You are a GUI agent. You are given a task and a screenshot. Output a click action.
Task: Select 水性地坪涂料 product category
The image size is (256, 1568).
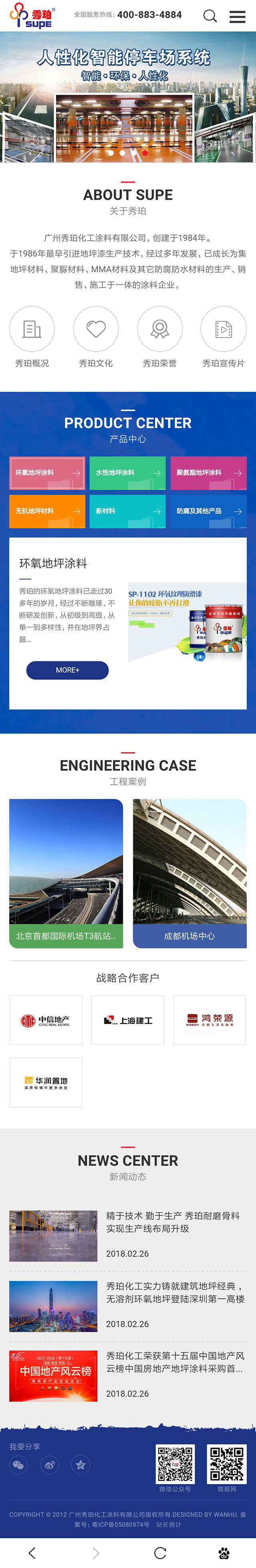tap(127, 473)
